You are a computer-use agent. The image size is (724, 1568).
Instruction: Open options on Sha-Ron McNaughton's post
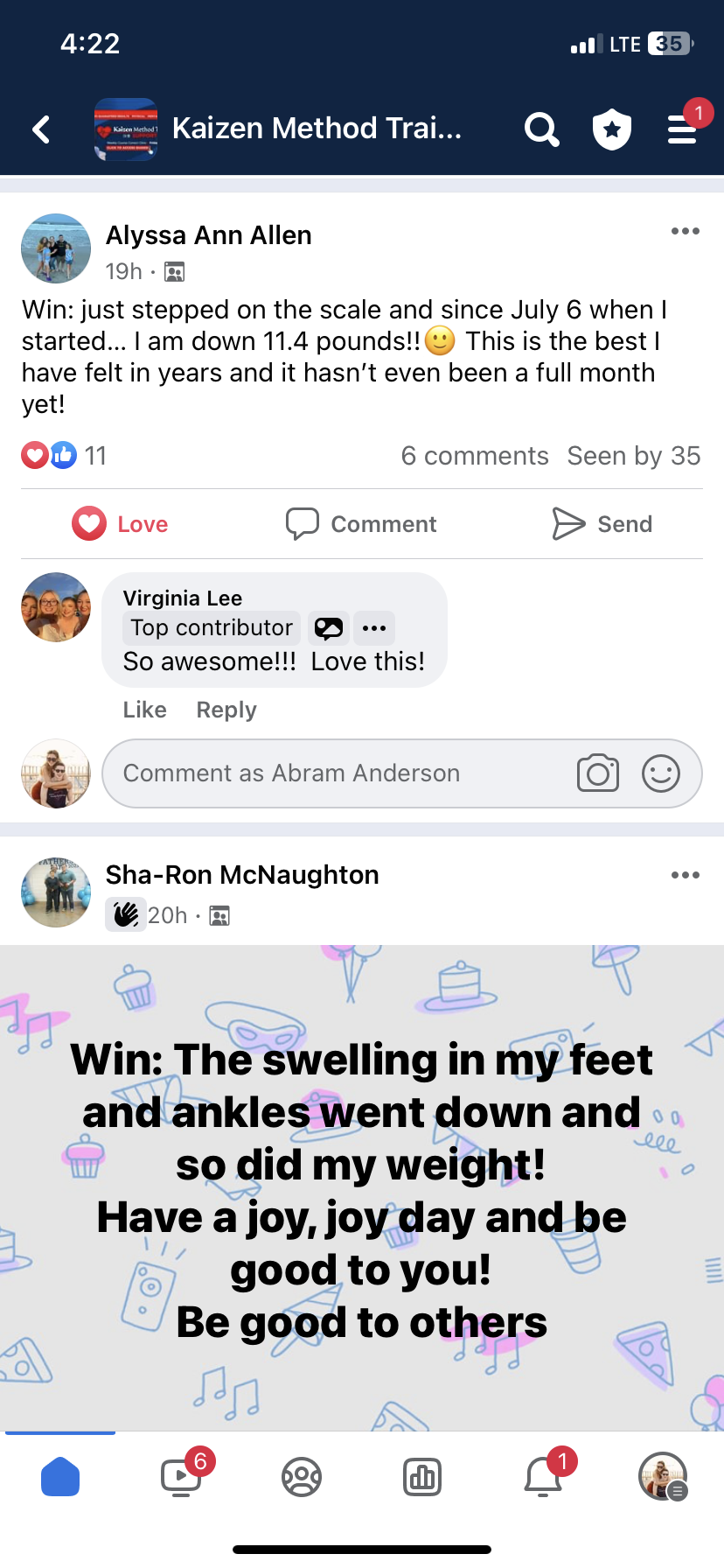tap(685, 875)
